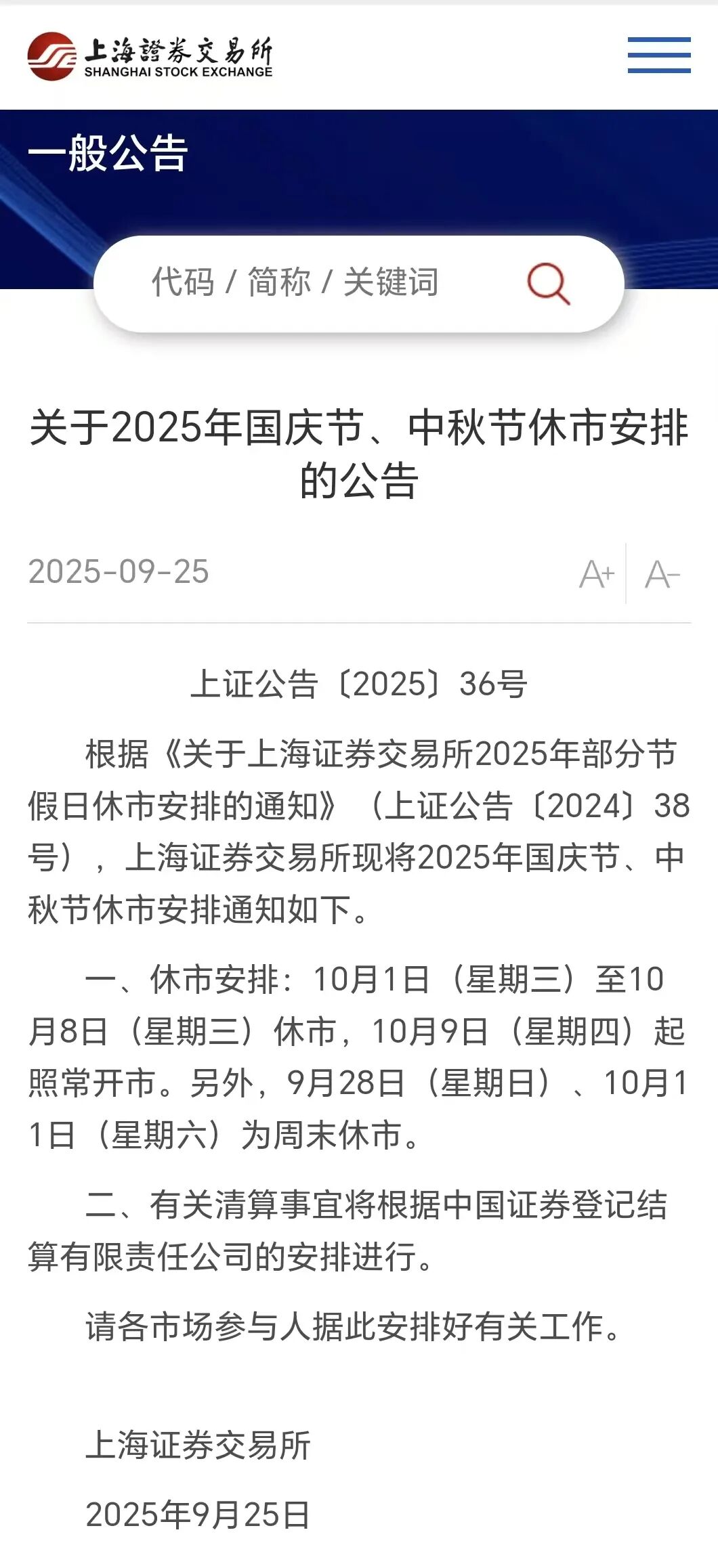This screenshot has height=1568, width=718.
Task: Open Shanghai Stock Exchange home logo
Action: pyautogui.click(x=150, y=57)
